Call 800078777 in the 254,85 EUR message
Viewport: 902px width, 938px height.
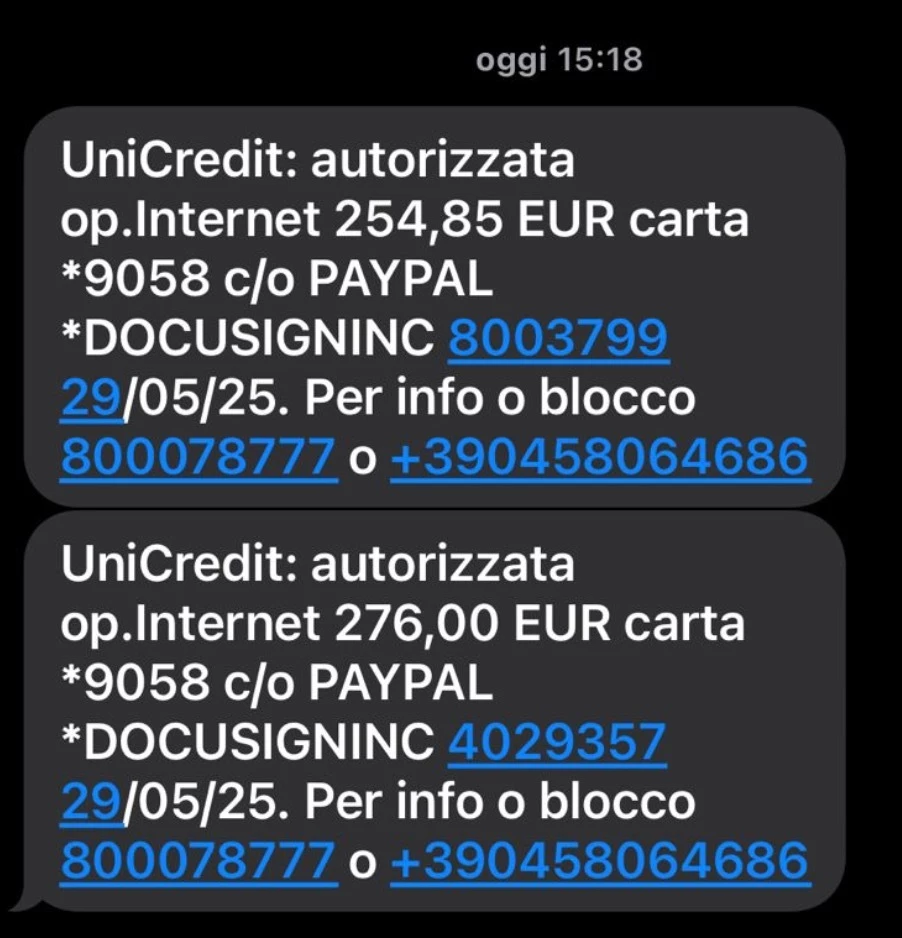pyautogui.click(x=198, y=457)
